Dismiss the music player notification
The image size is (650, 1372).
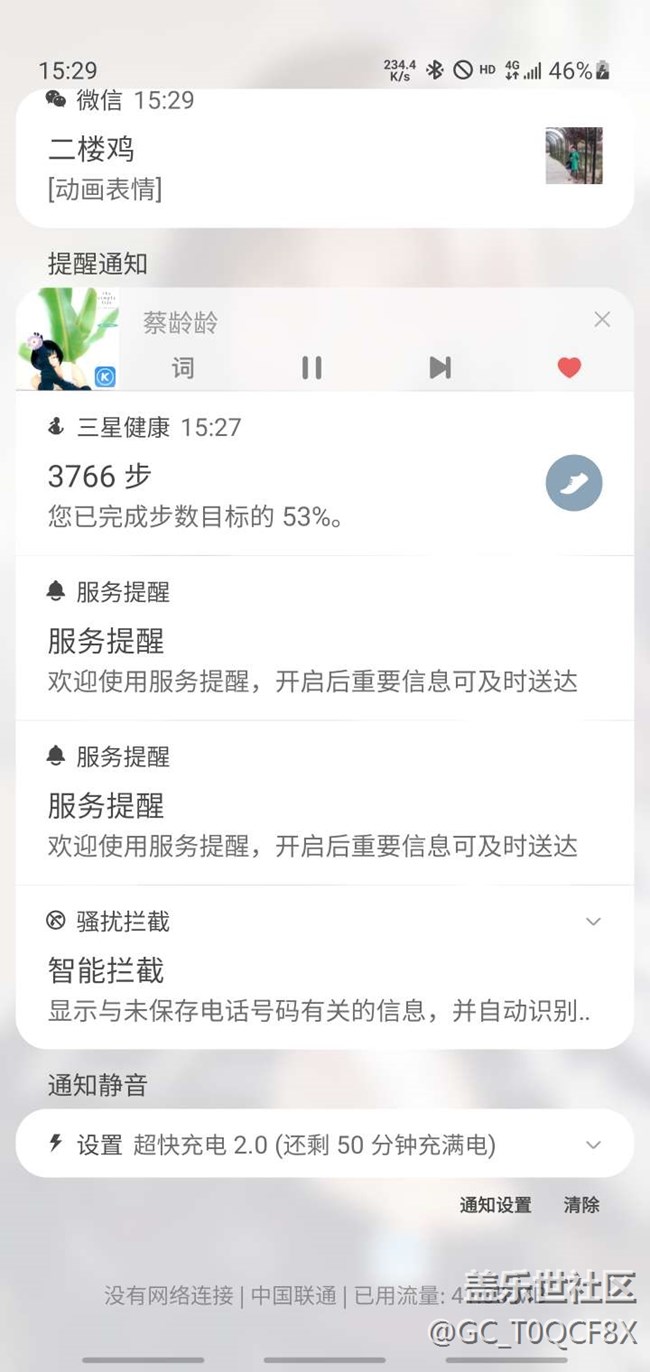[x=602, y=320]
